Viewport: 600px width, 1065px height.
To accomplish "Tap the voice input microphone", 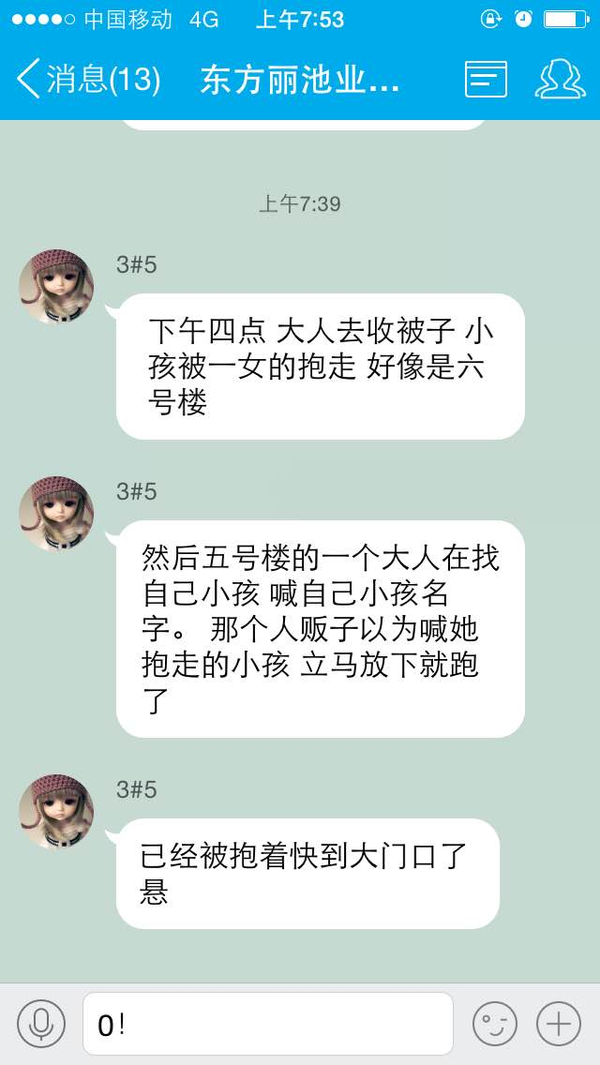I will (41, 1023).
